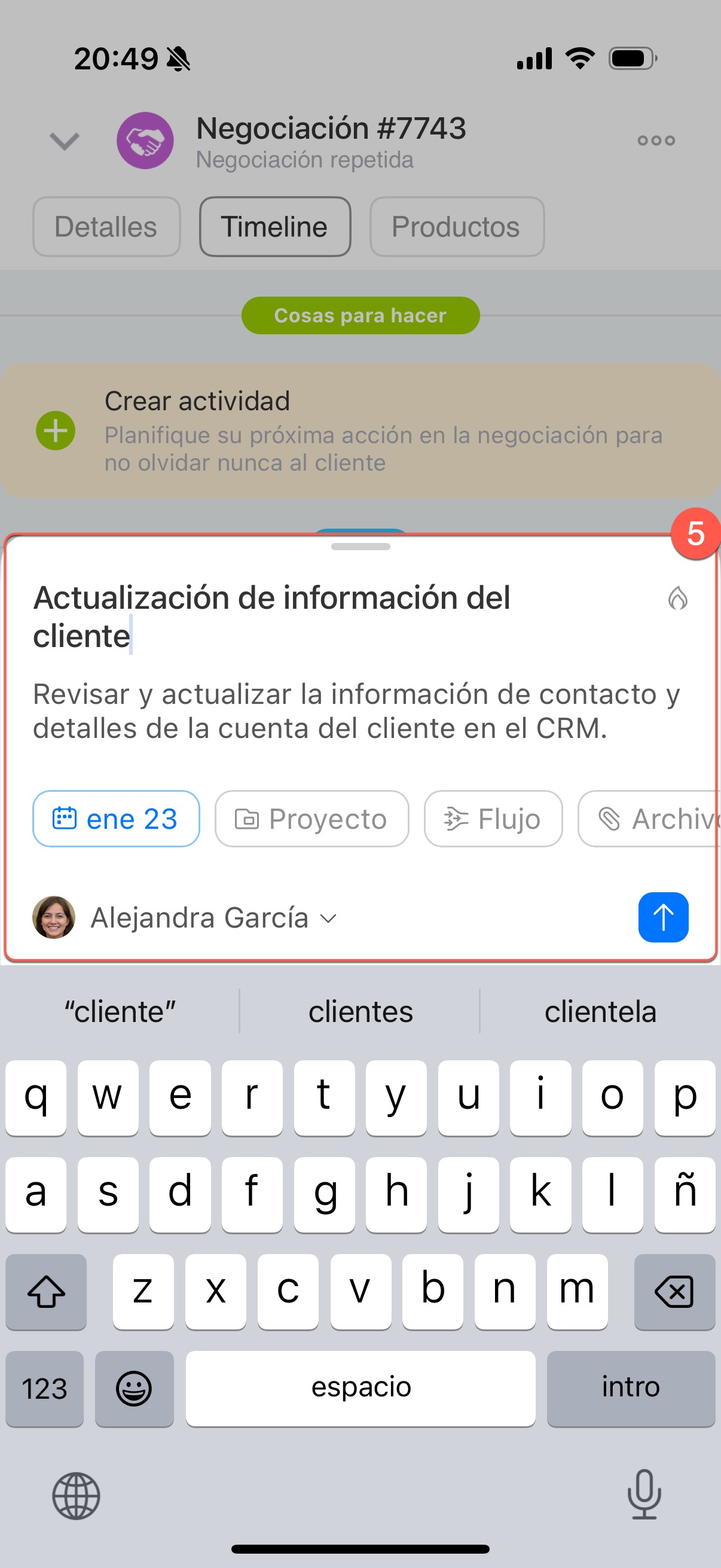This screenshot has height=1568, width=721.
Task: Start dictation with the microphone icon
Action: pos(644,1494)
